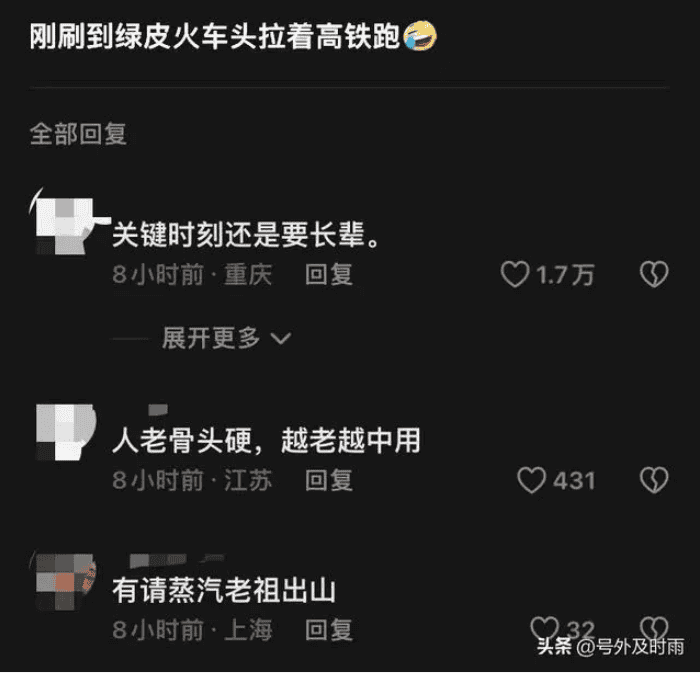Screen dimensions: 700x673
Task: Like the comment '有请蒸汽老祖出山'
Action: (x=543, y=628)
